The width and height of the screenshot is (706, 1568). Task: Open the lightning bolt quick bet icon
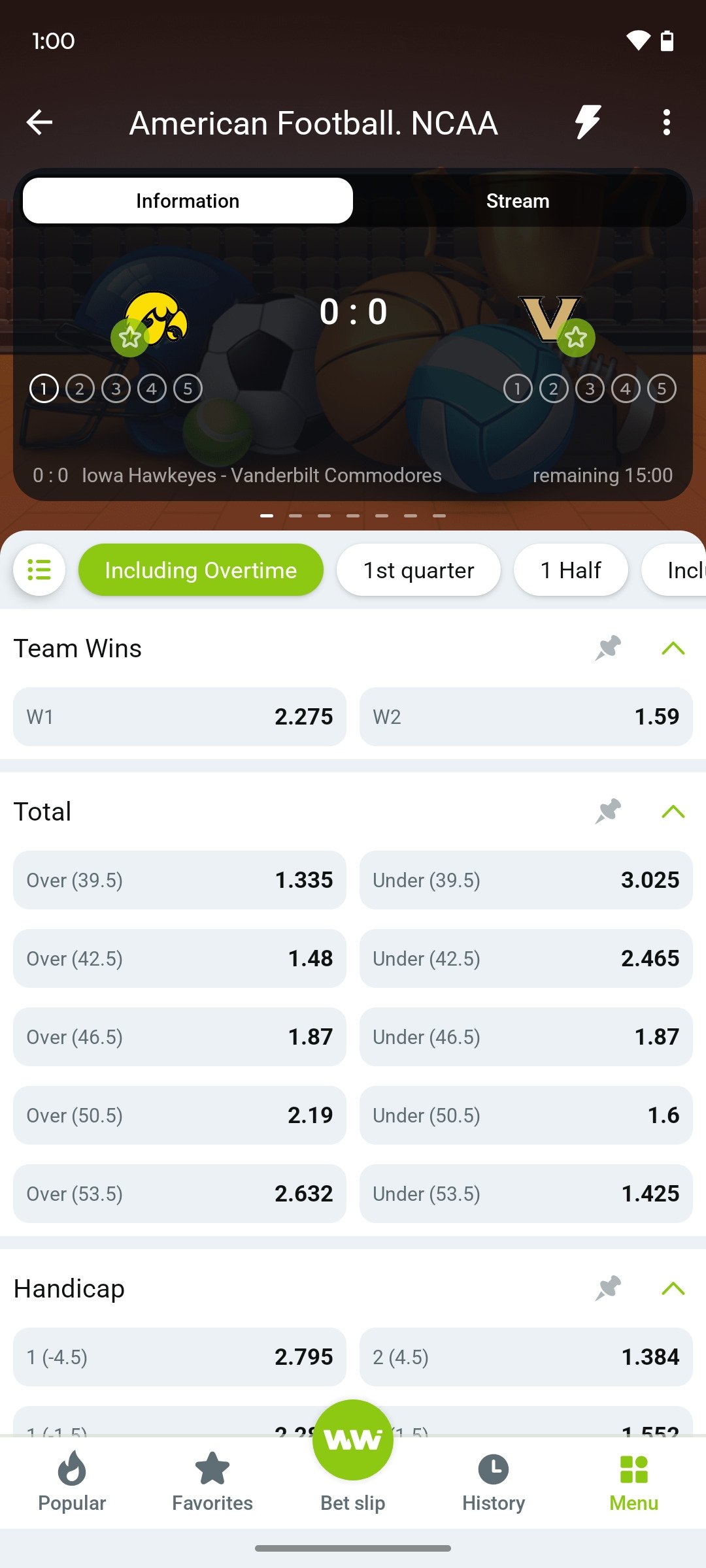pyautogui.click(x=588, y=122)
